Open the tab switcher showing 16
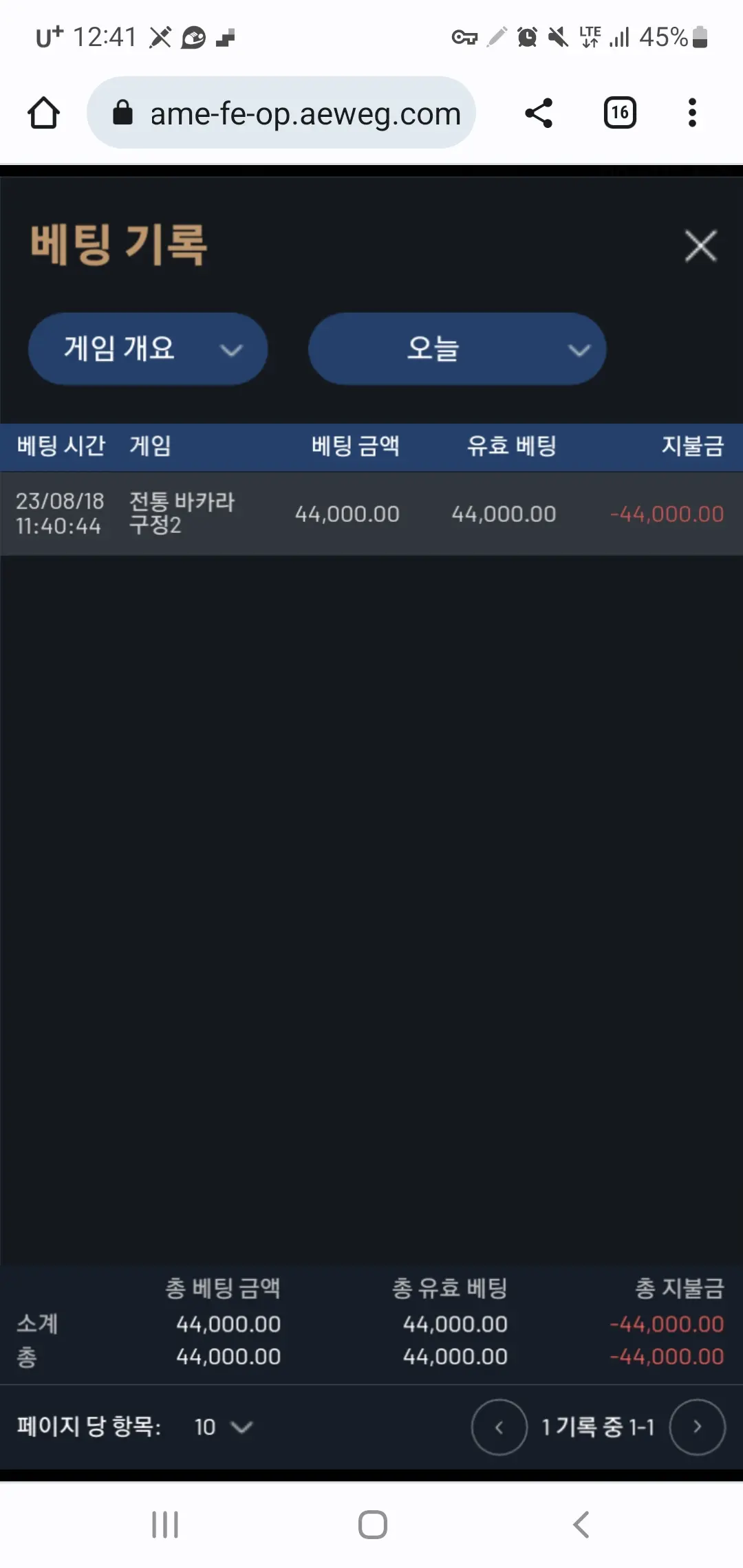Image resolution: width=743 pixels, height=1568 pixels. tap(620, 113)
